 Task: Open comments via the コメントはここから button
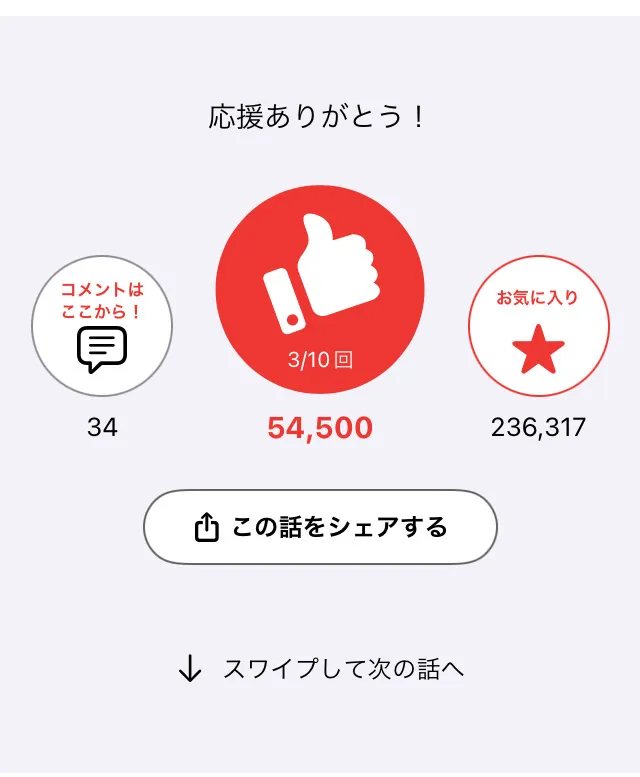point(102,326)
